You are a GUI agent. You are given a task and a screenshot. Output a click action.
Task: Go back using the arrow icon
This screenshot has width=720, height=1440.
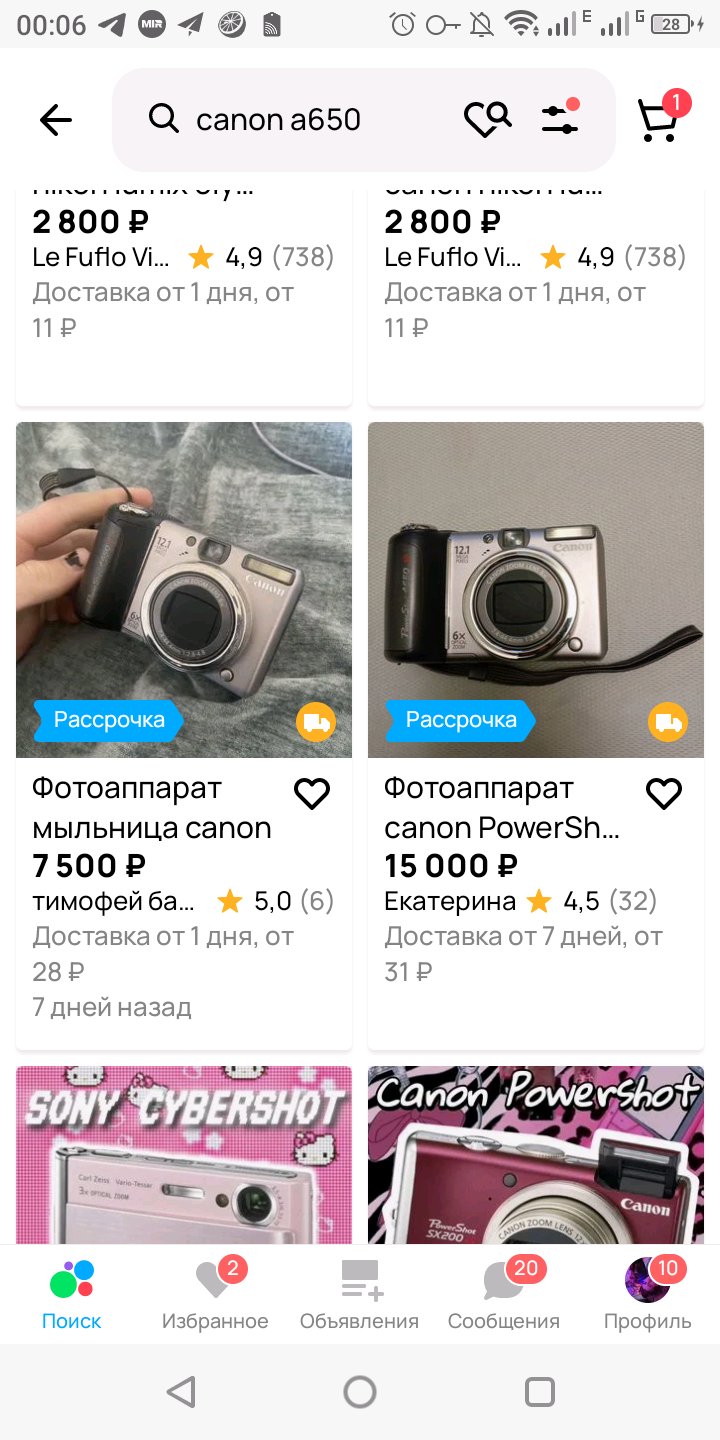(x=56, y=120)
